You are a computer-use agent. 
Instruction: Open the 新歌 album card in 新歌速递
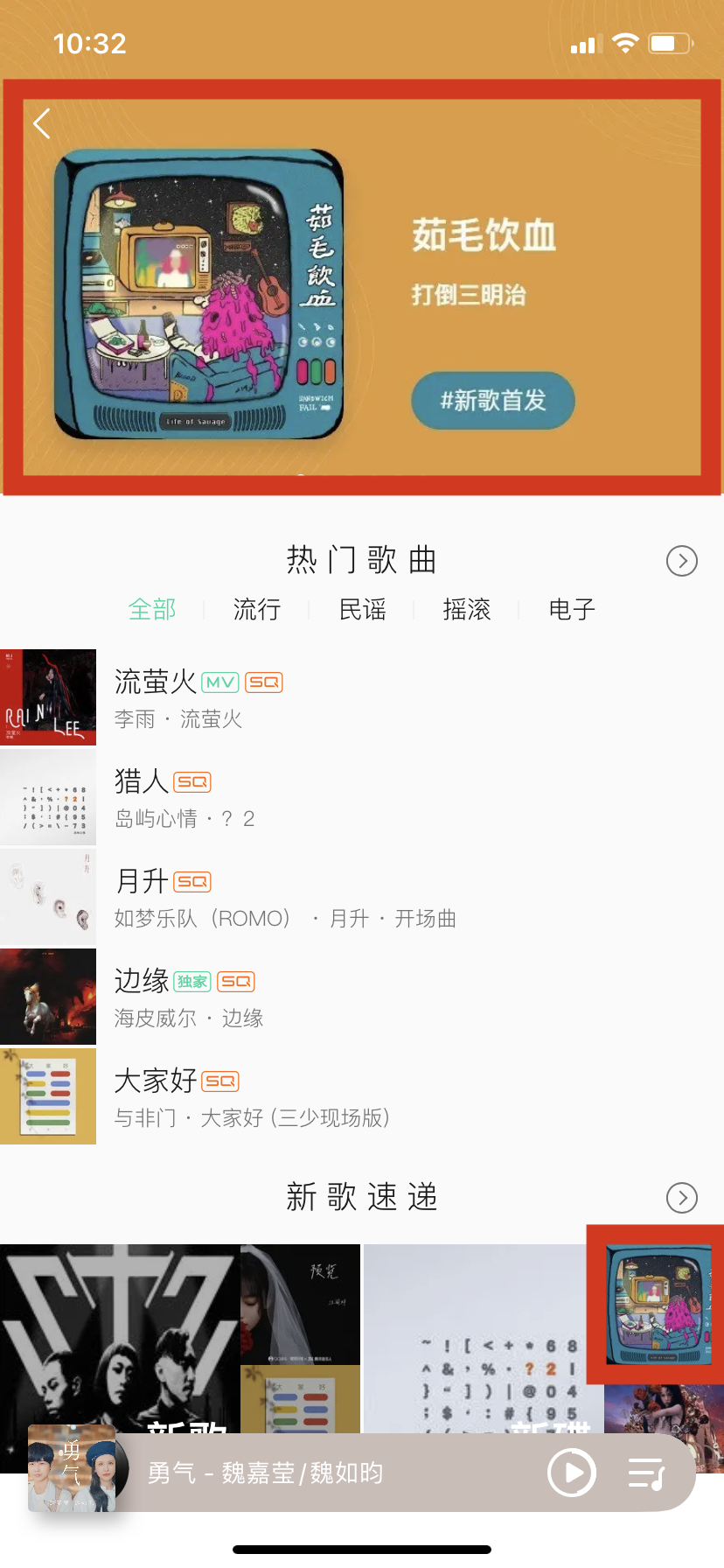point(119,1339)
